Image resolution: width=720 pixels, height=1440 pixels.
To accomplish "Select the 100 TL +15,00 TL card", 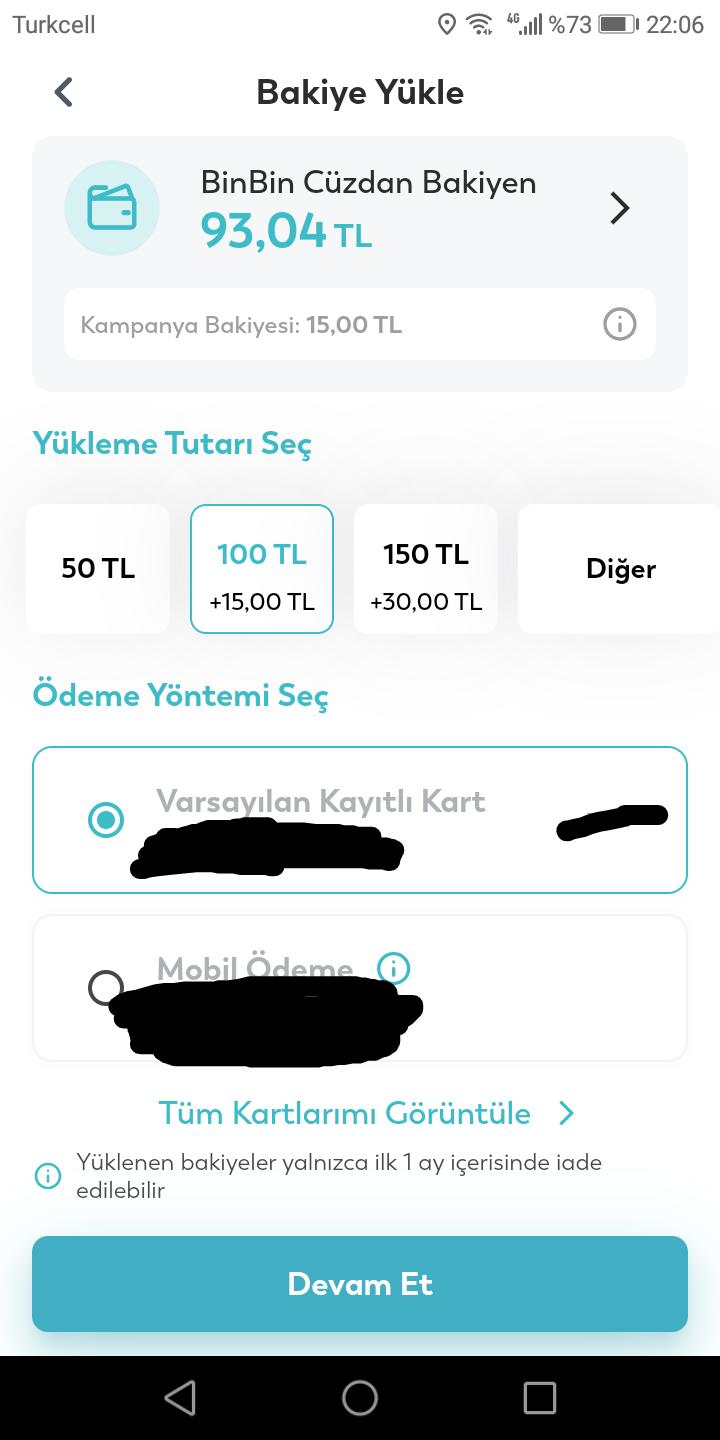I will (261, 568).
